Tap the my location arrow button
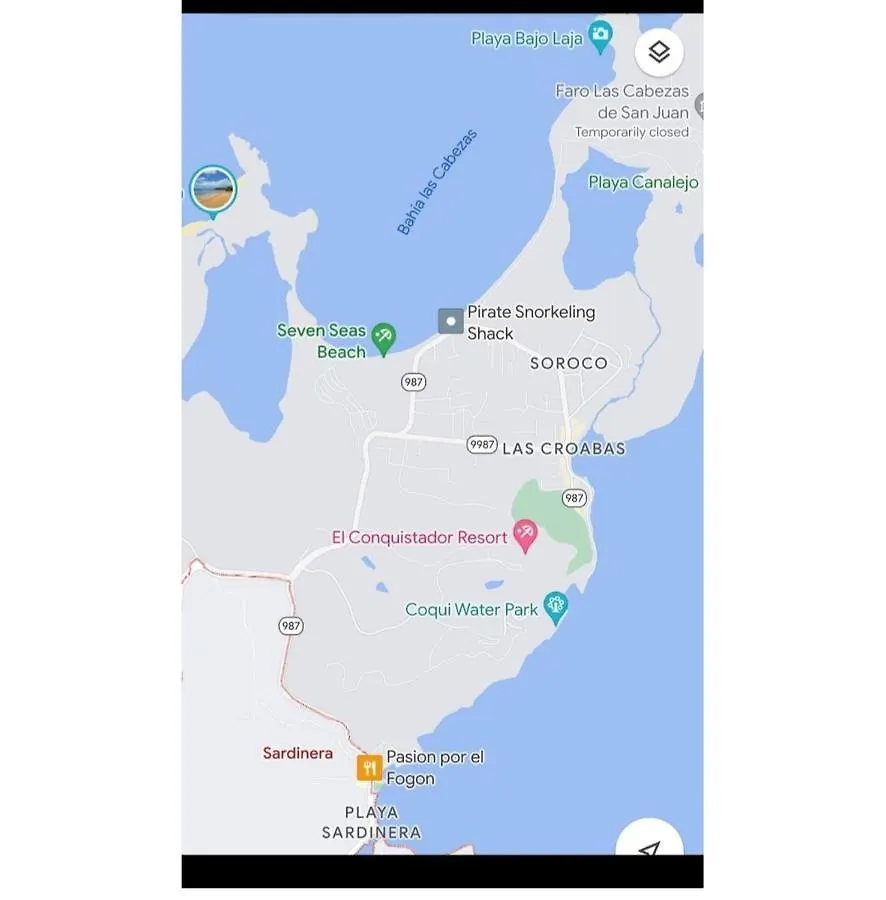Image resolution: width=886 pixels, height=900 pixels. pos(650,848)
